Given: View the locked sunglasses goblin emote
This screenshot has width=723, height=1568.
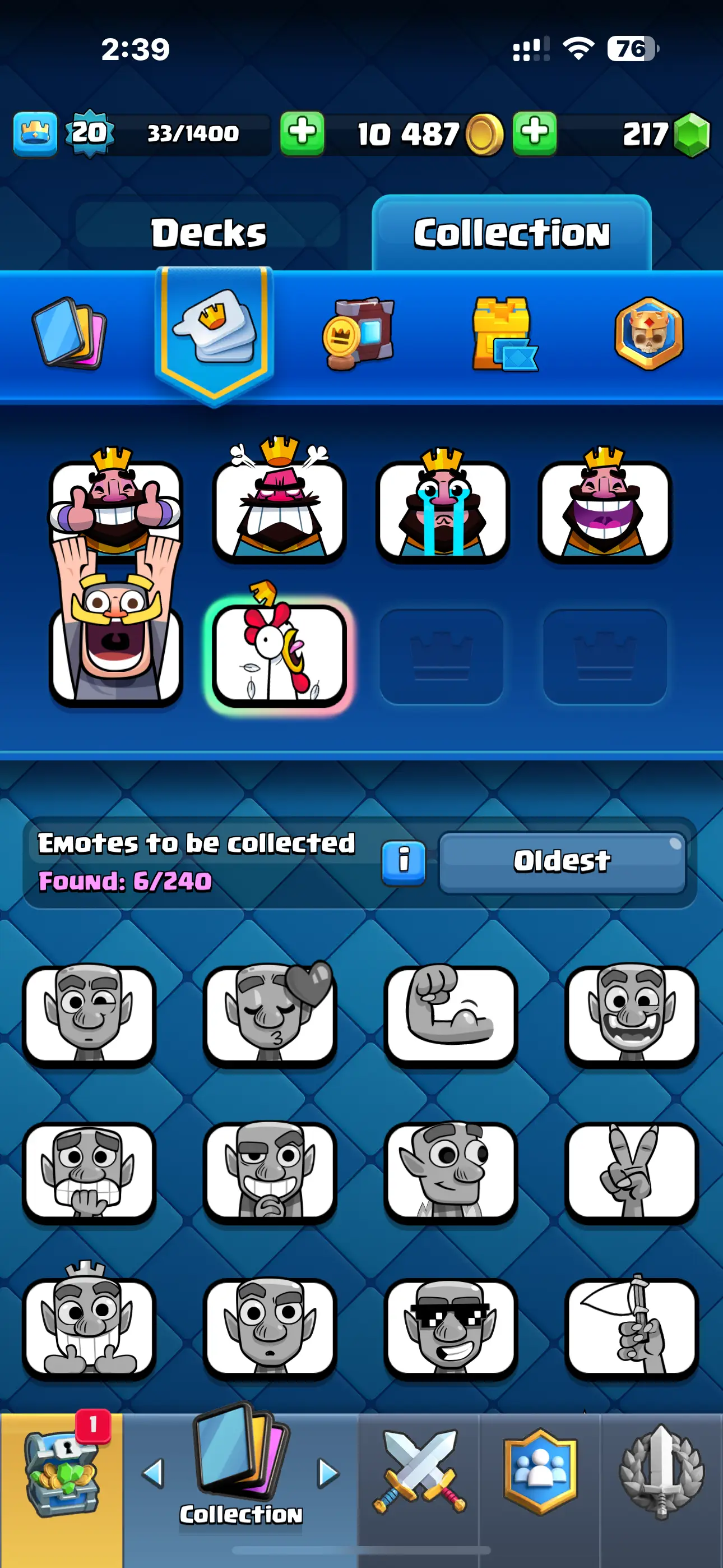Looking at the screenshot, I should (451, 1327).
